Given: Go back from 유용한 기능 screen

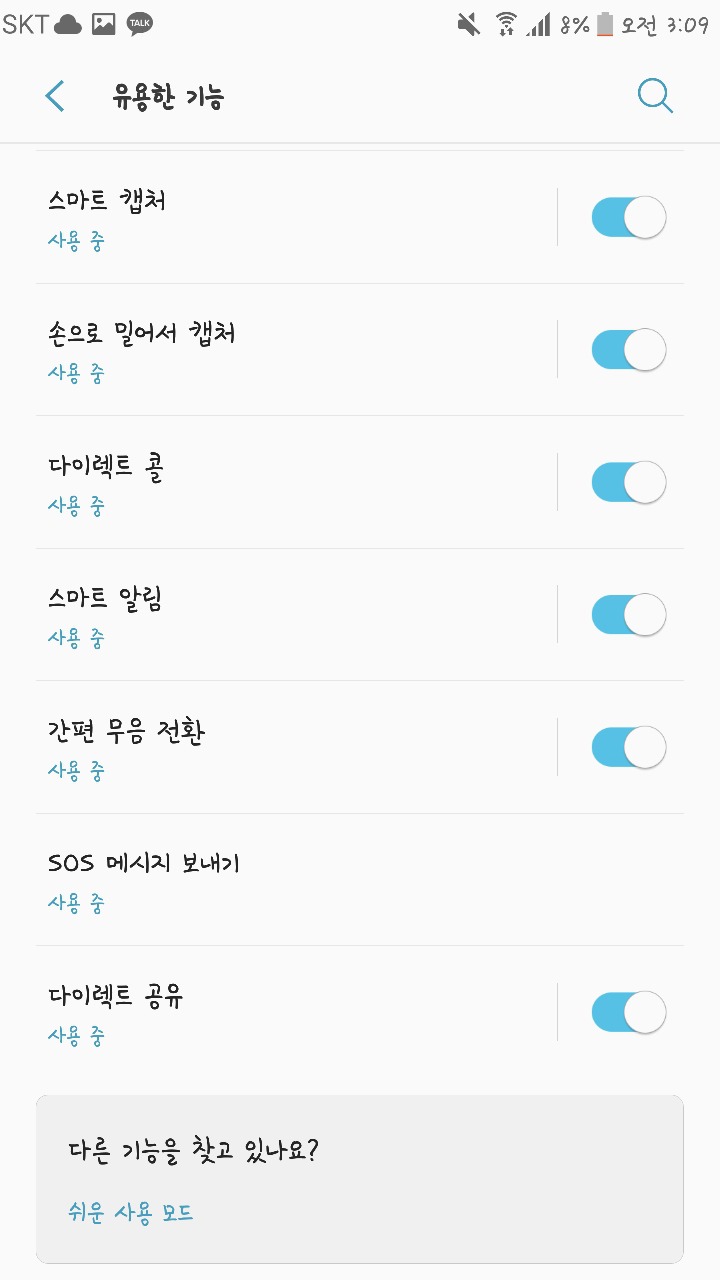Looking at the screenshot, I should click(x=55, y=97).
